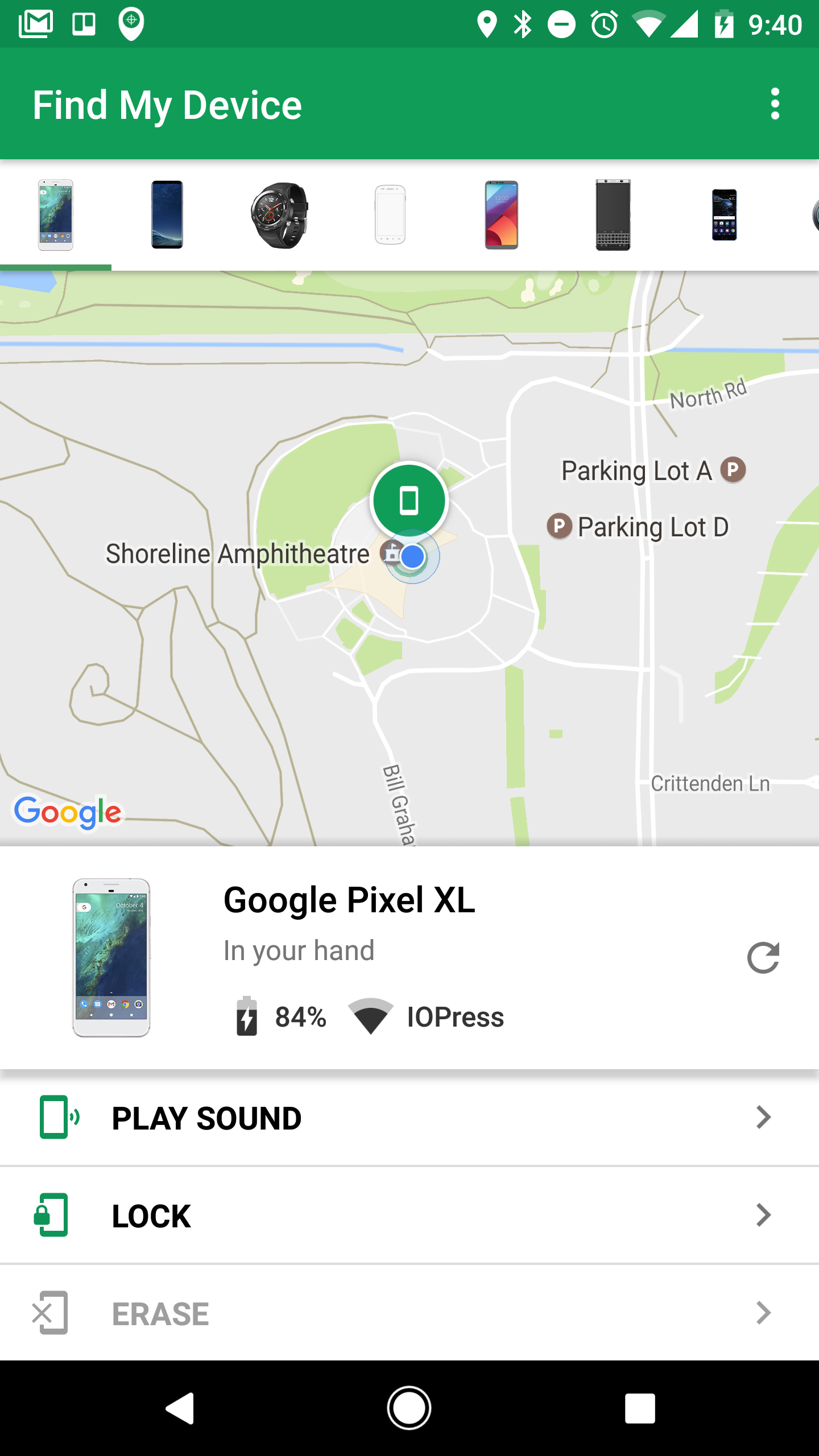Select the smartwatch device
This screenshot has width=819, height=1456.
(279, 215)
